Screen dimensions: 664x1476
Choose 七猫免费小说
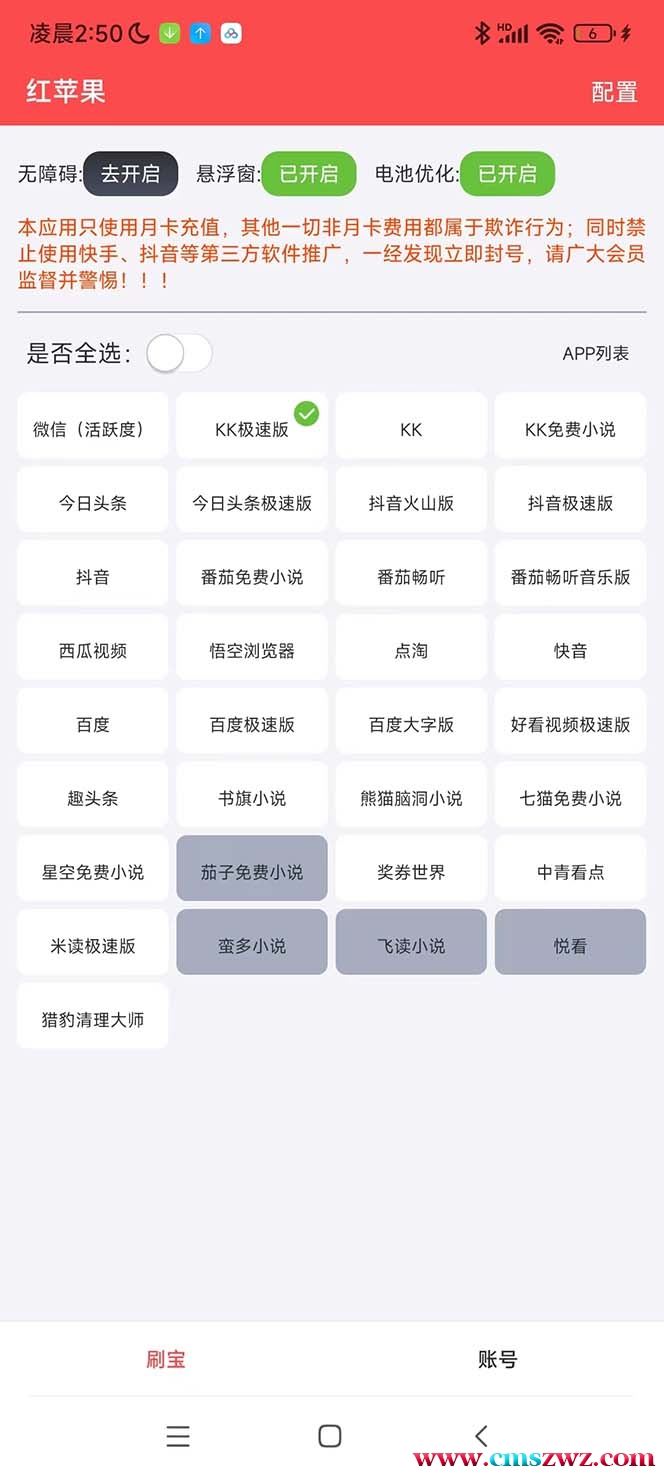pyautogui.click(x=570, y=799)
